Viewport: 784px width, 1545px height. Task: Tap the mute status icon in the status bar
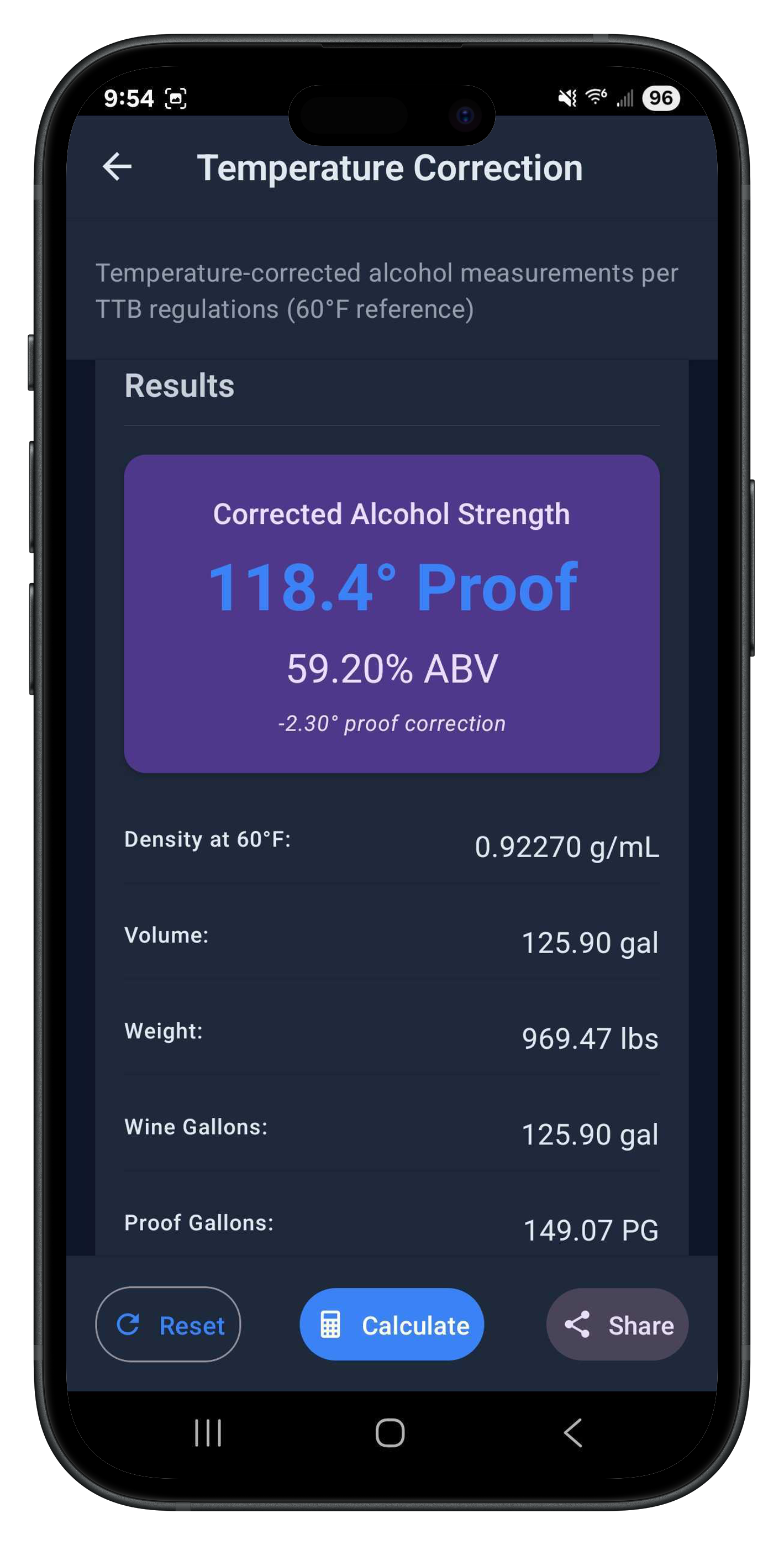pyautogui.click(x=566, y=97)
